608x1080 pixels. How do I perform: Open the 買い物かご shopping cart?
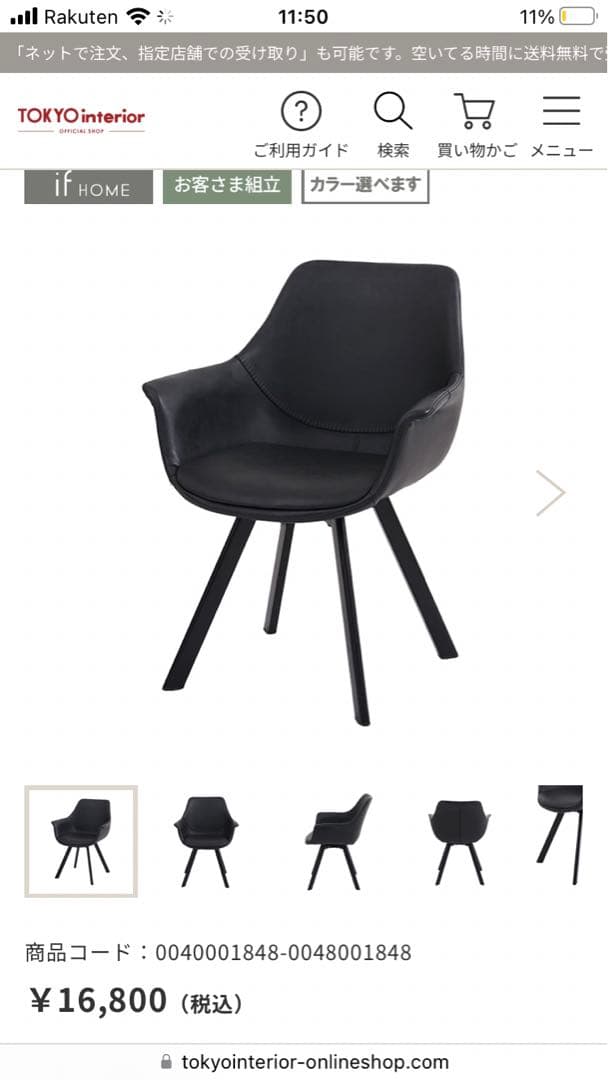click(x=476, y=124)
